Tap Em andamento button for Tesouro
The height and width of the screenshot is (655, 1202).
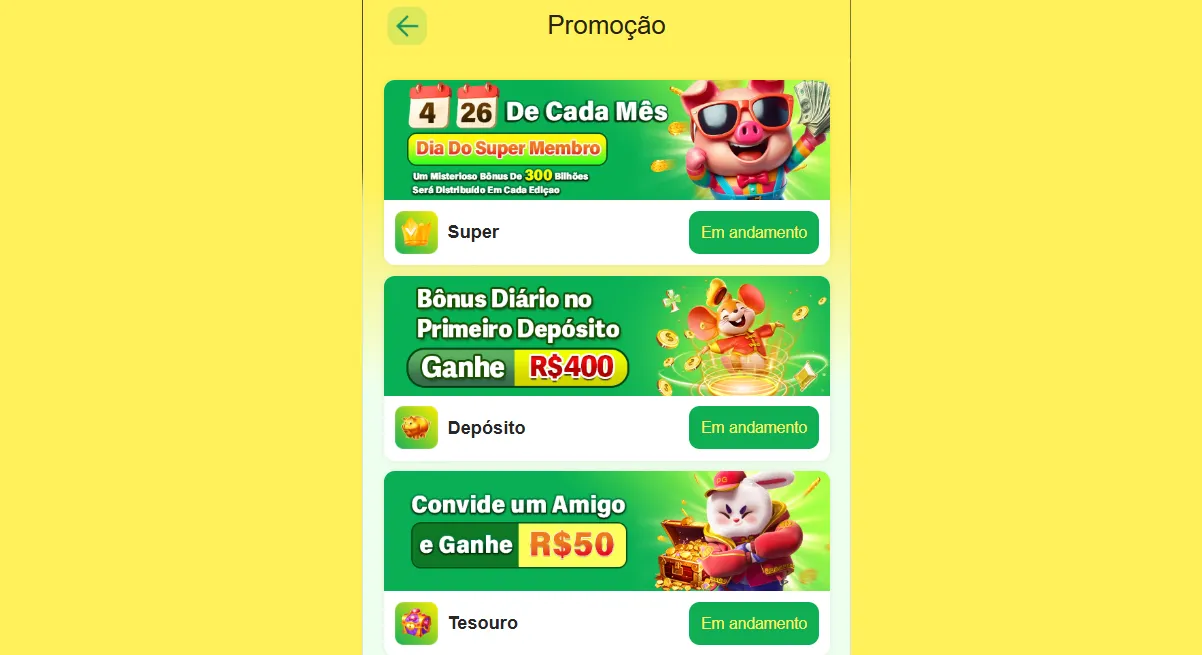753,623
